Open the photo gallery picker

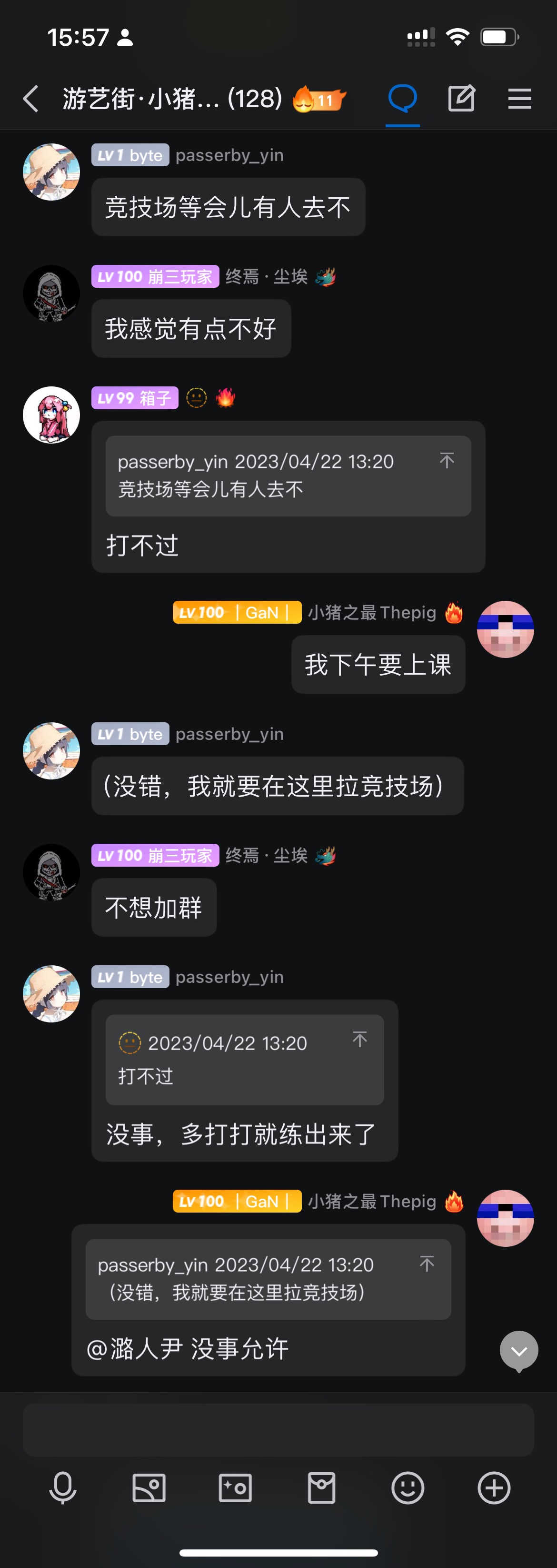(x=149, y=1488)
